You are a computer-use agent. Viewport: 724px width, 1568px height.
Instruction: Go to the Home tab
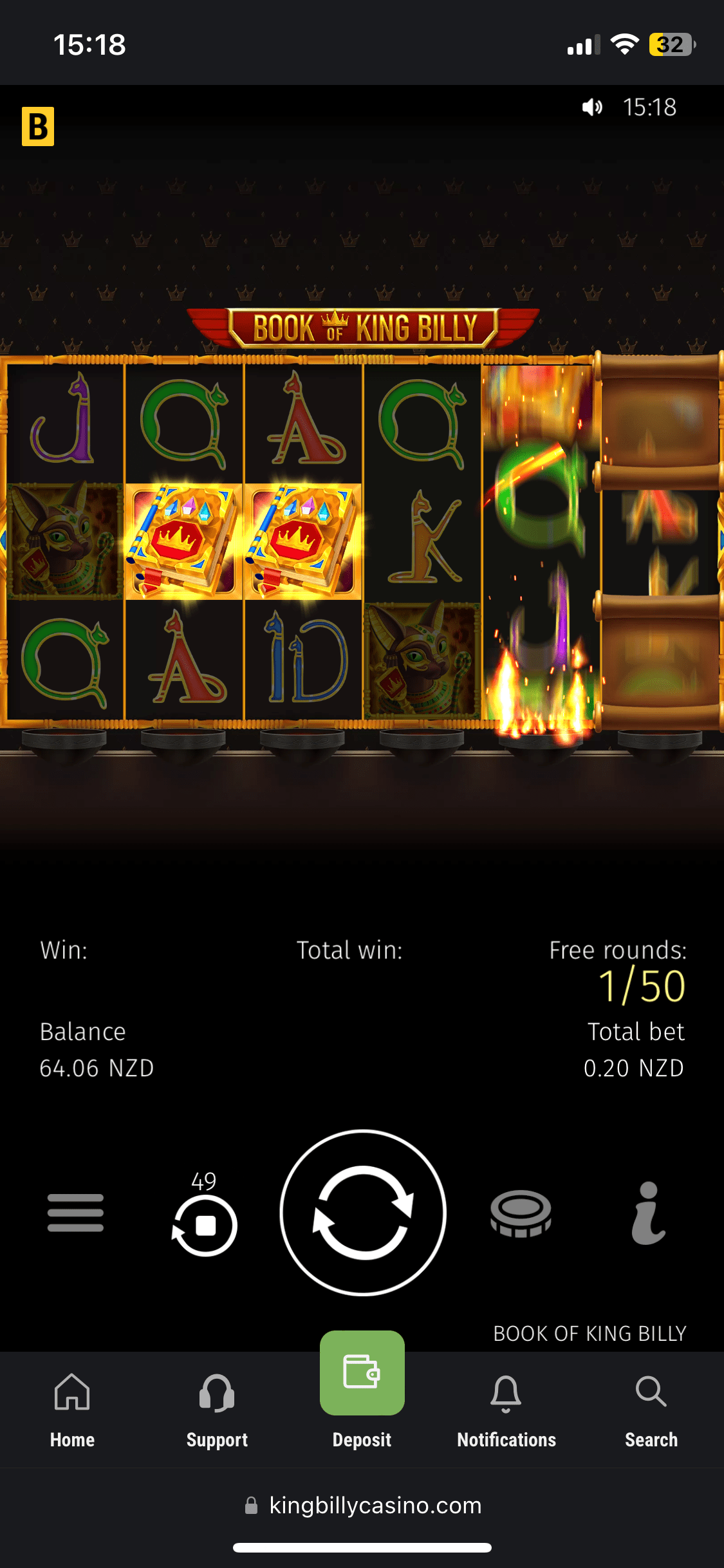pyautogui.click(x=72, y=1410)
